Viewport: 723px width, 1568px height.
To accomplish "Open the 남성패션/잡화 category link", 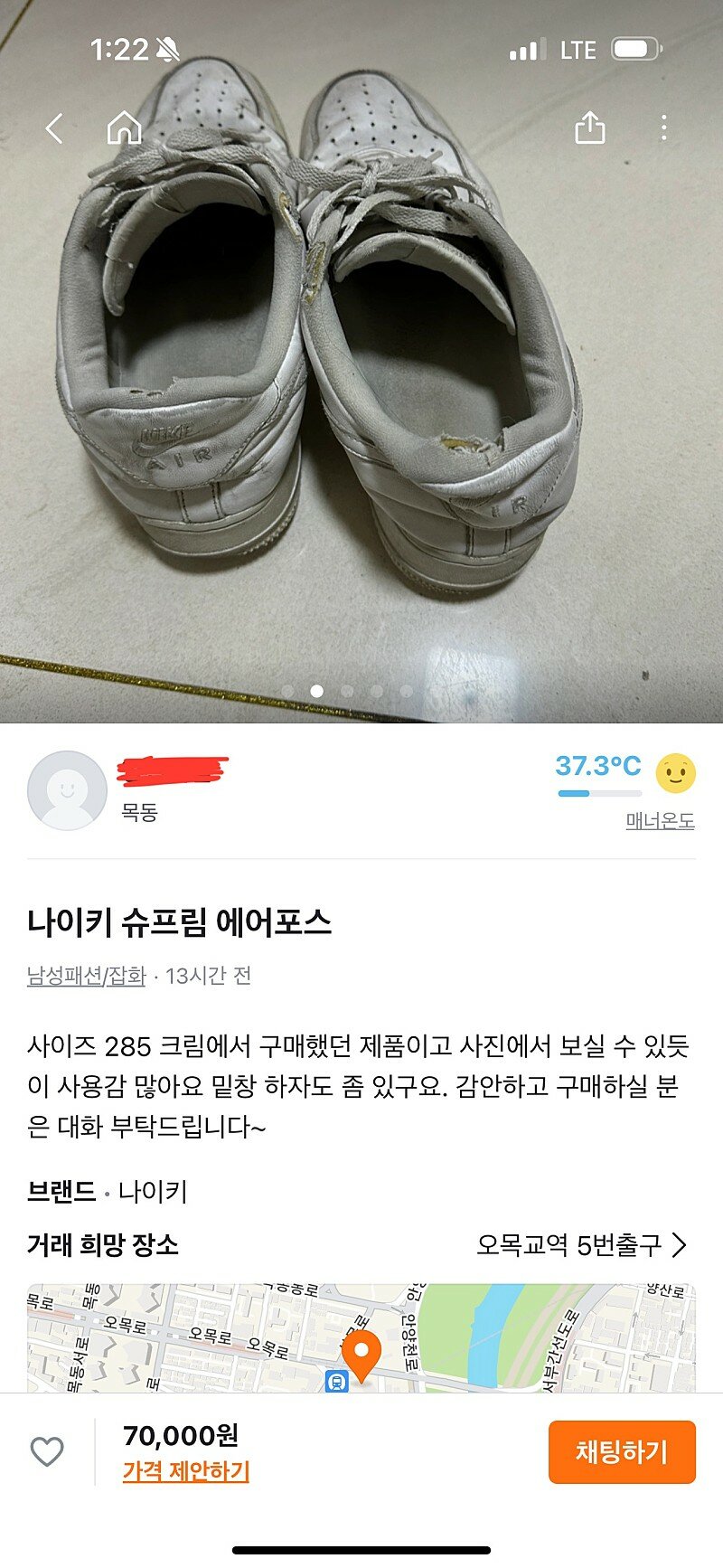I will tap(86, 976).
